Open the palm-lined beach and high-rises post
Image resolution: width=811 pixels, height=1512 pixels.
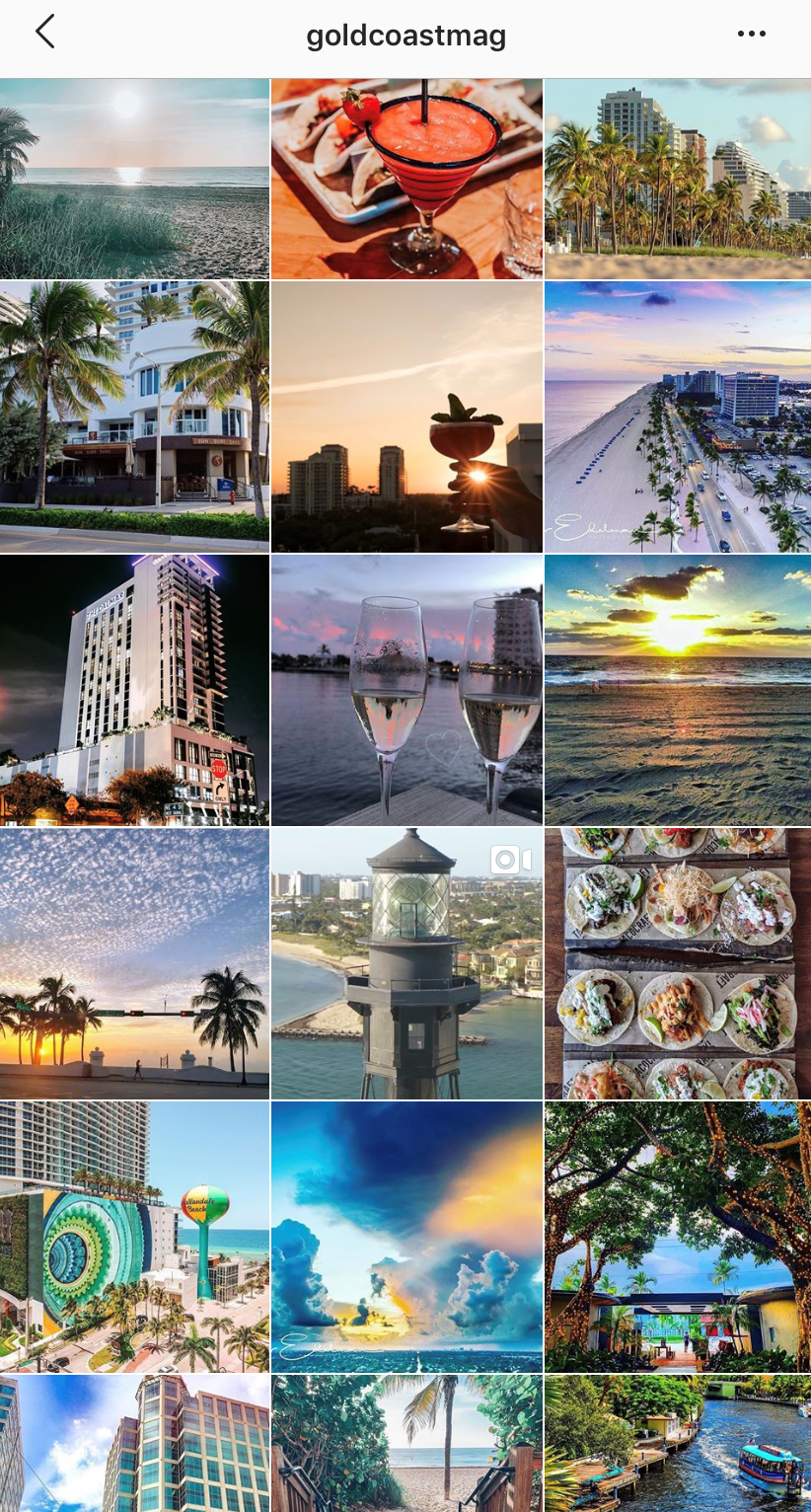click(x=678, y=179)
